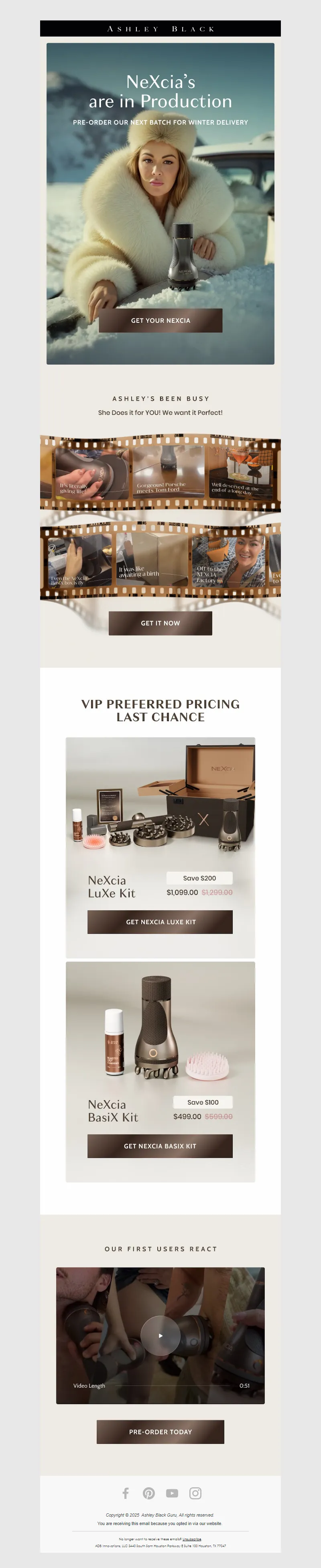Open the Instagram profile icon
This screenshot has height=1568, width=321.
point(195,1493)
